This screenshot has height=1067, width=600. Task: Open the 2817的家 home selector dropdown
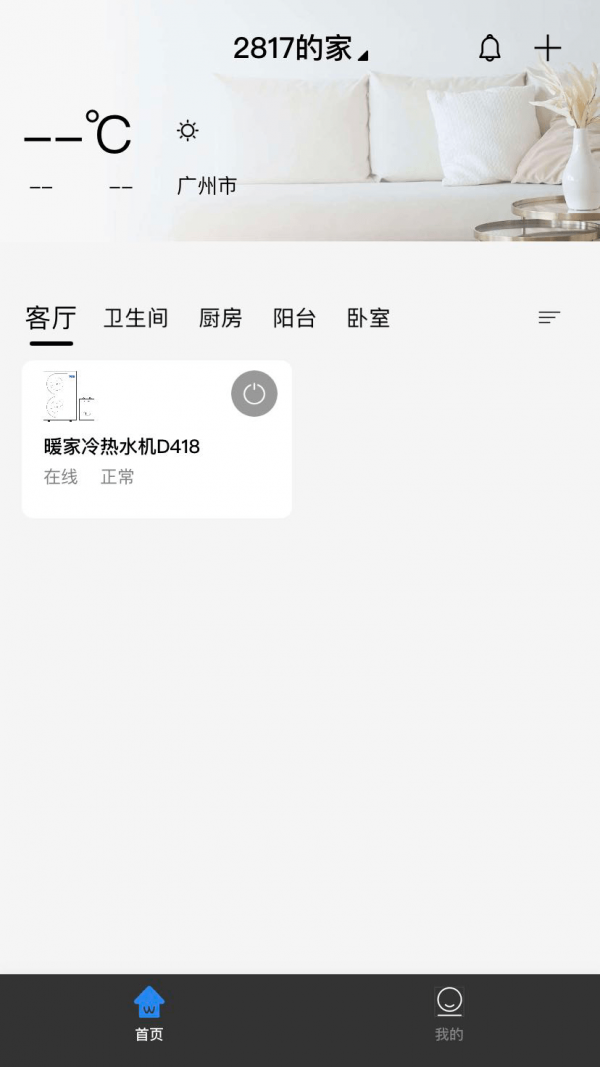pyautogui.click(x=300, y=48)
